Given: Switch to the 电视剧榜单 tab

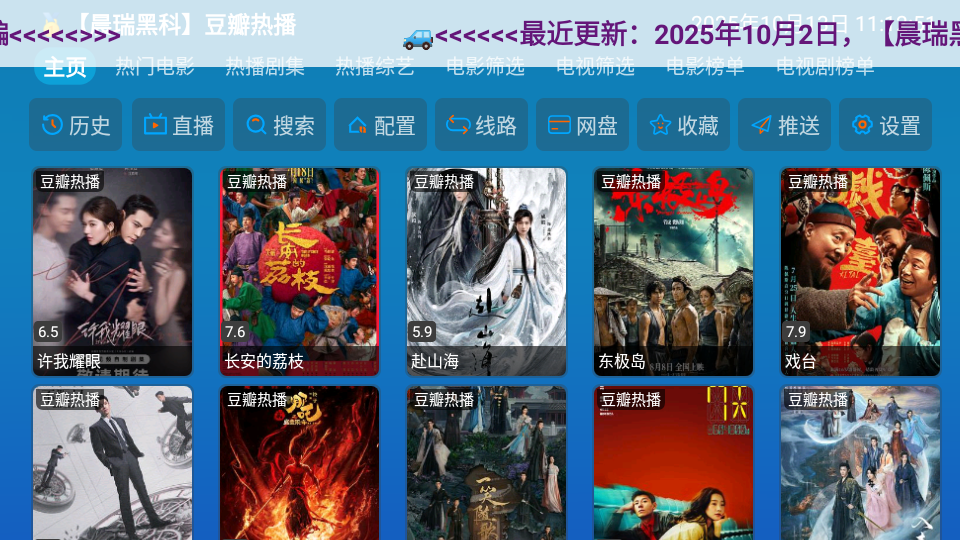Looking at the screenshot, I should (x=825, y=67).
